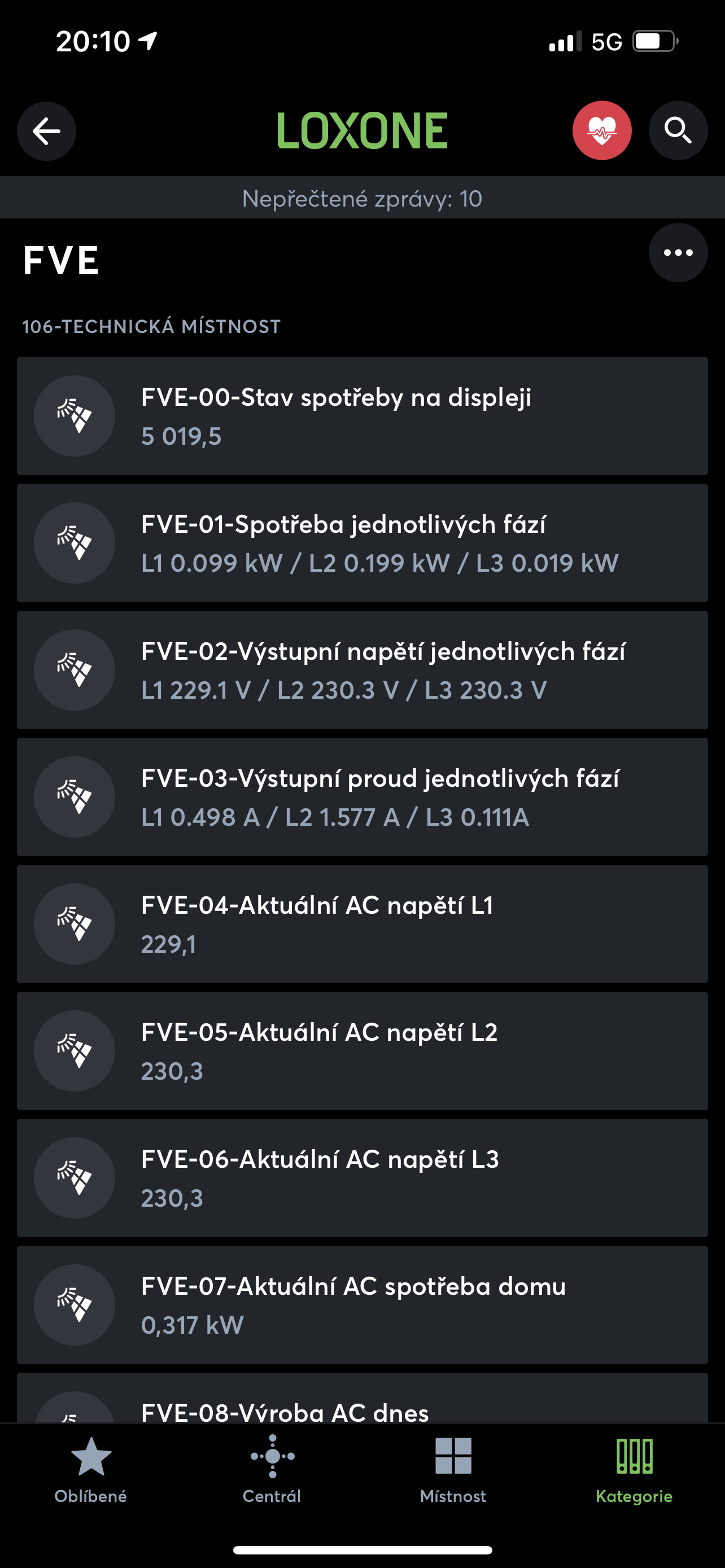The width and height of the screenshot is (725, 1568).
Task: Select FVE-02-Výstupní napětí jednotlivých fází
Action: tap(362, 669)
